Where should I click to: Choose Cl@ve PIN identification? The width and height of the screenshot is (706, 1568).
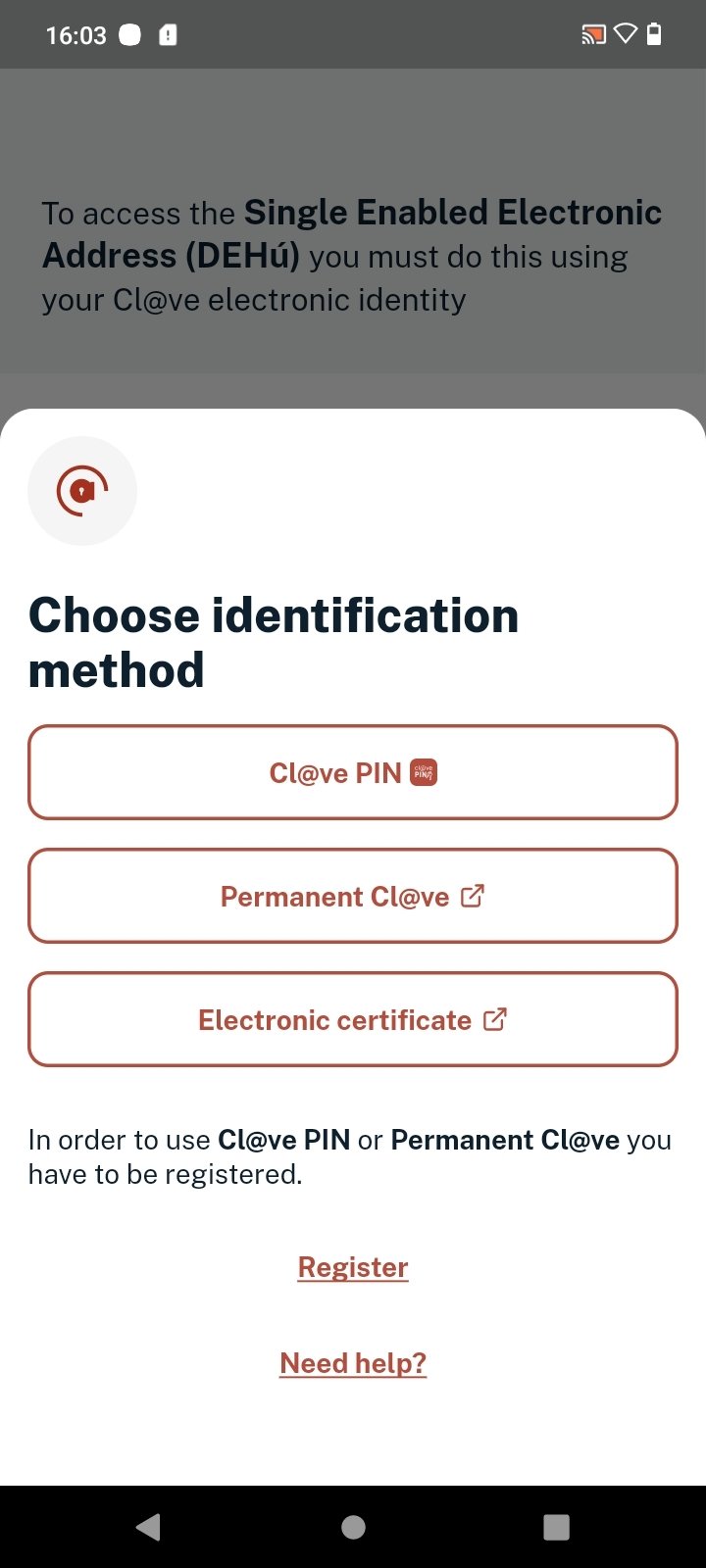(x=353, y=772)
